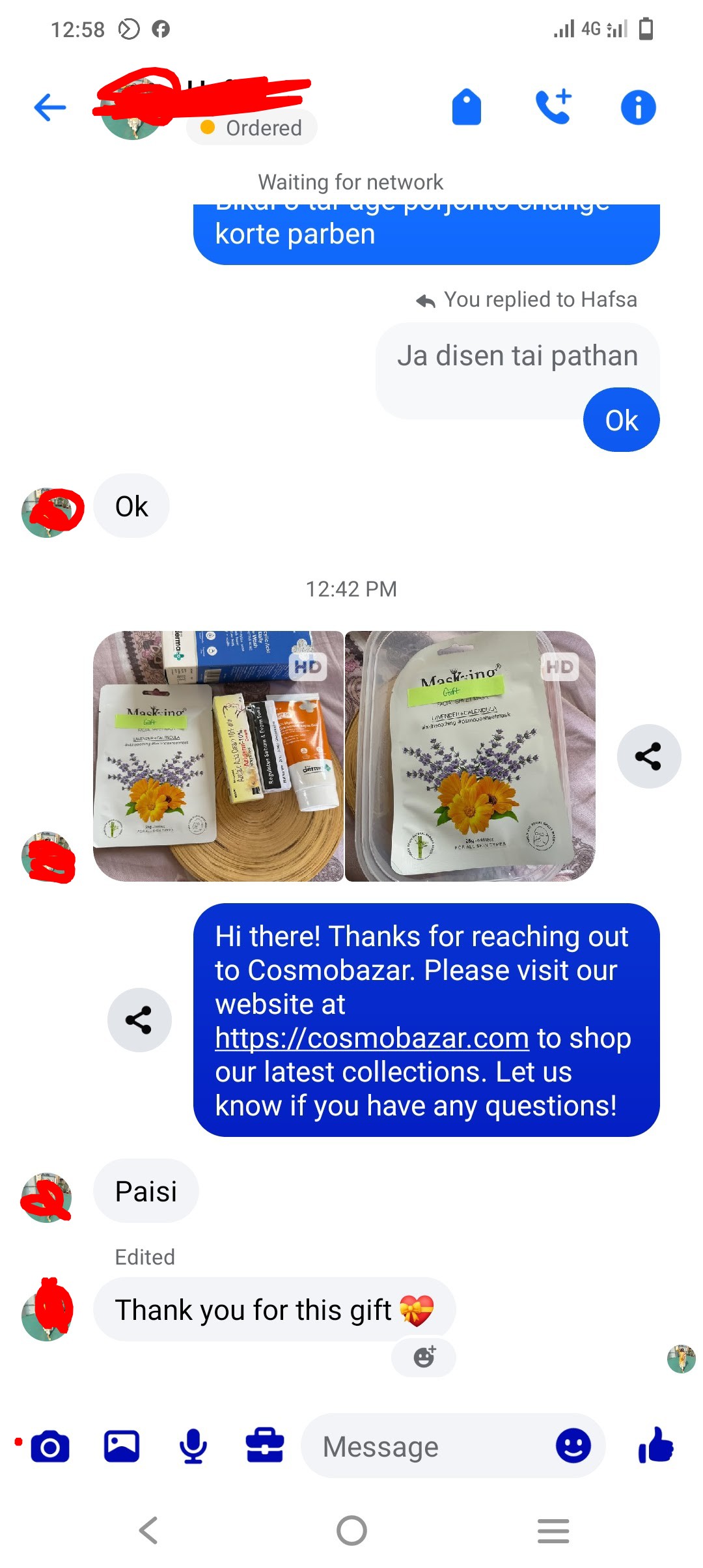Open the camera to take photo
The height and width of the screenshot is (1568, 703).
(x=49, y=1447)
